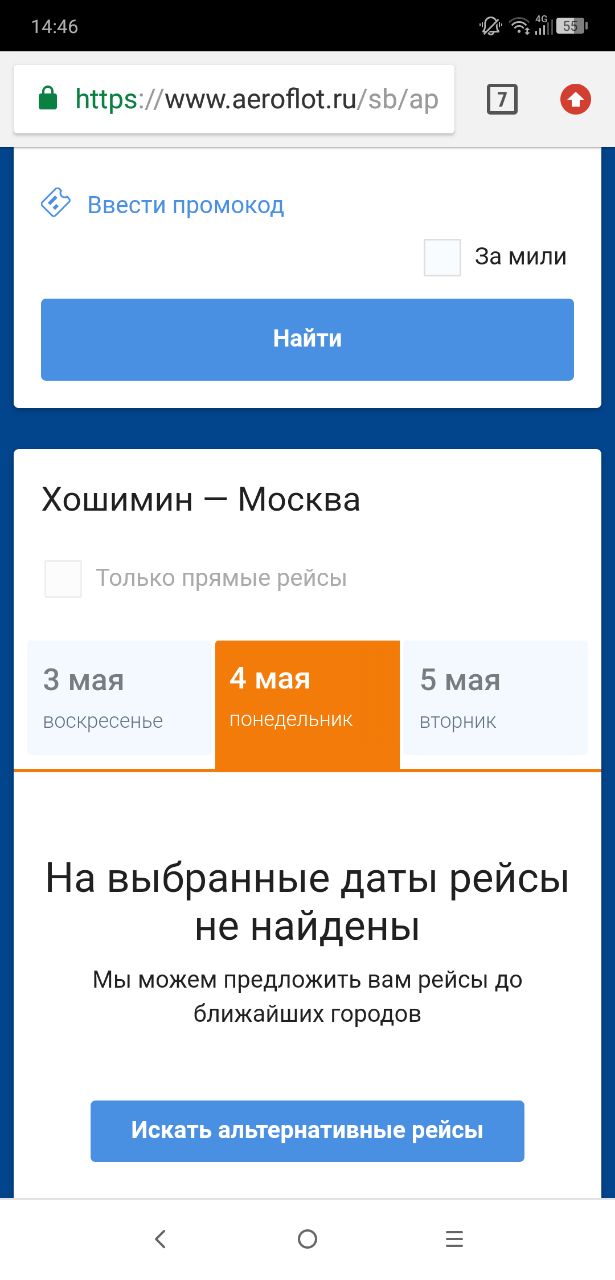Toggle the Только прямые рейсы checkbox
This screenshot has width=615, height=1280.
point(63,579)
